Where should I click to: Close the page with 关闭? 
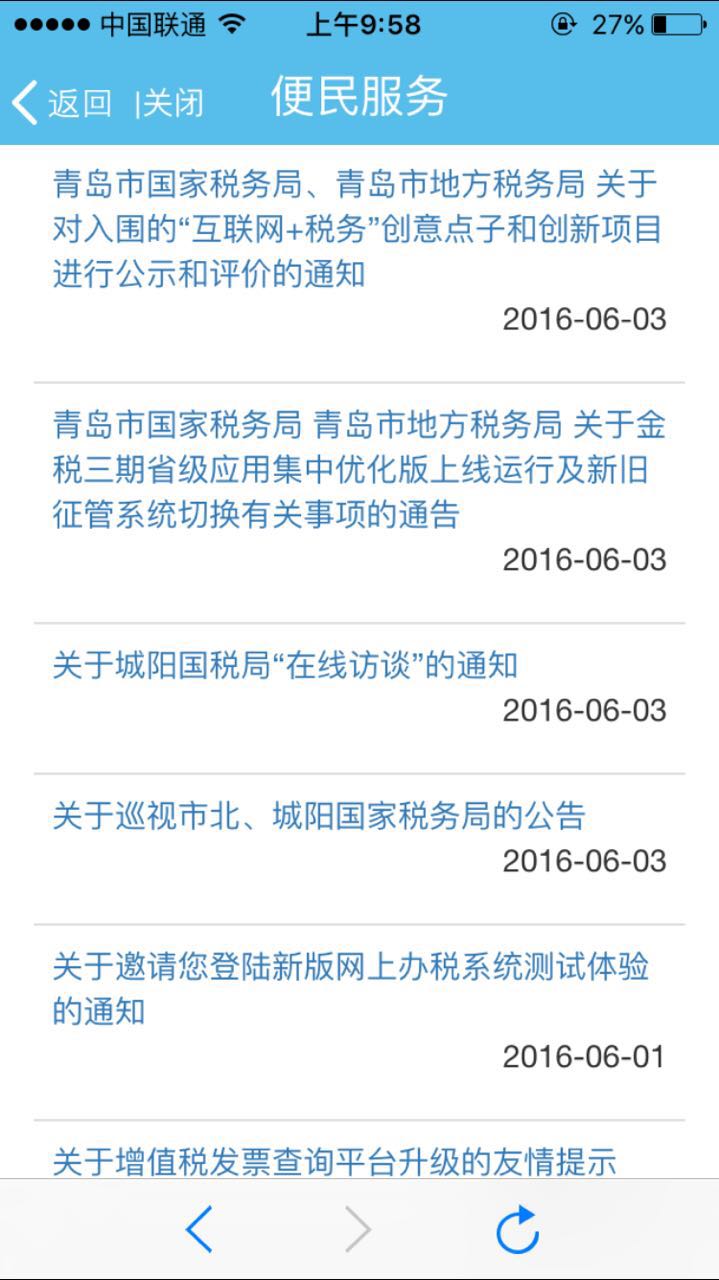(170, 102)
